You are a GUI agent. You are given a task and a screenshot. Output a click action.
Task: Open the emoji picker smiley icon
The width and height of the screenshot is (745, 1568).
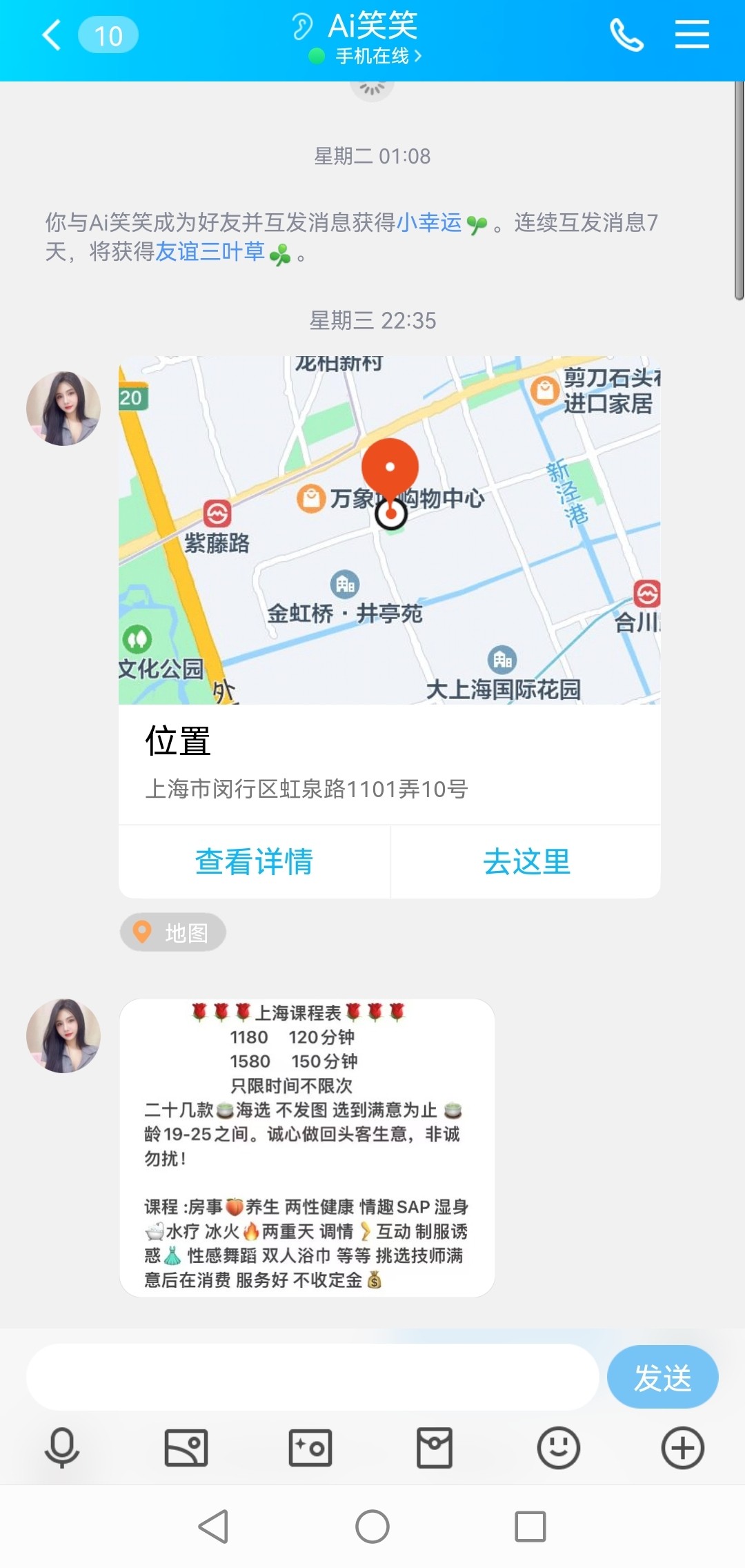557,1449
